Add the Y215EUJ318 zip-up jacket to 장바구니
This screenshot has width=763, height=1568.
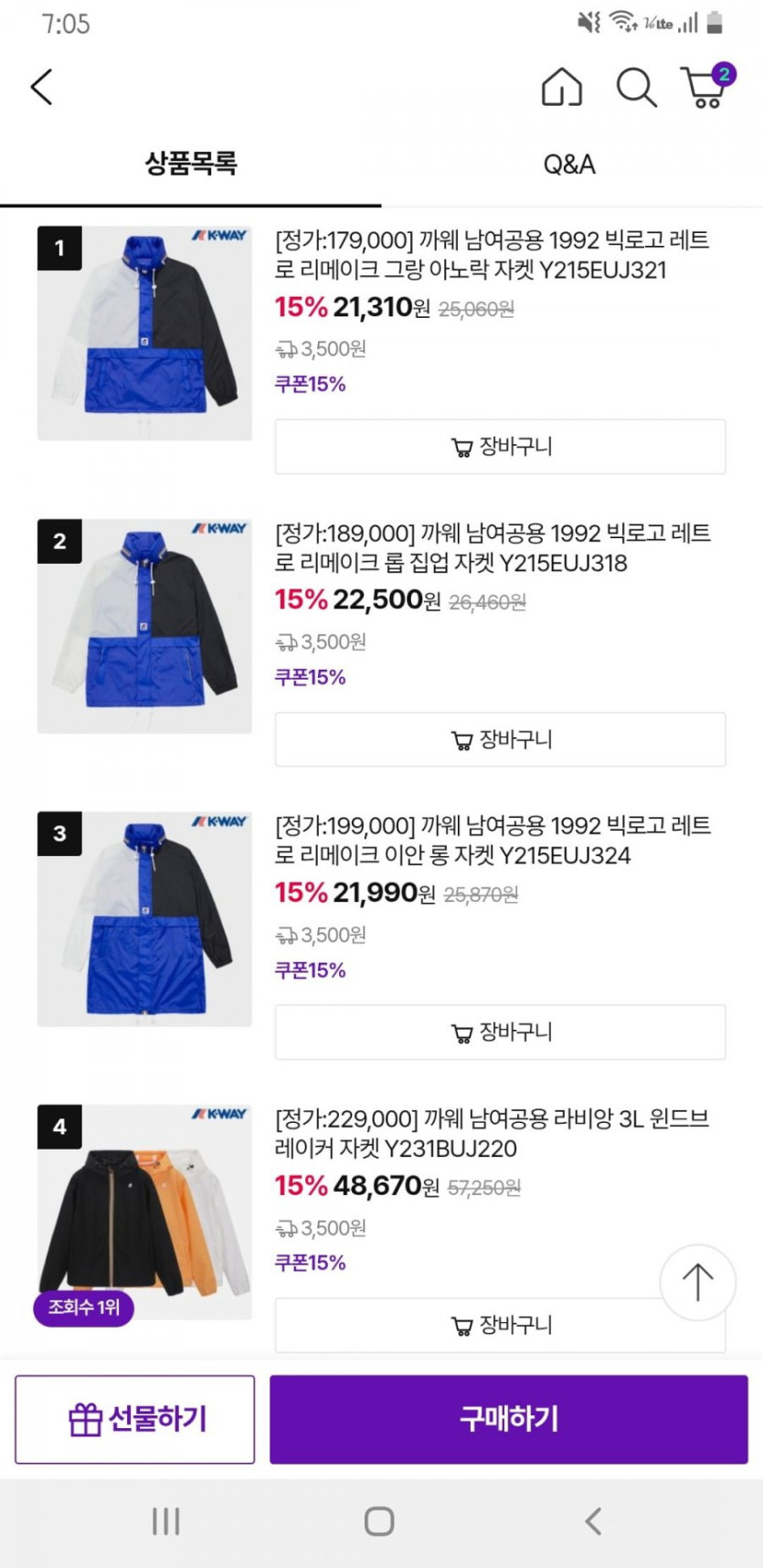(500, 739)
